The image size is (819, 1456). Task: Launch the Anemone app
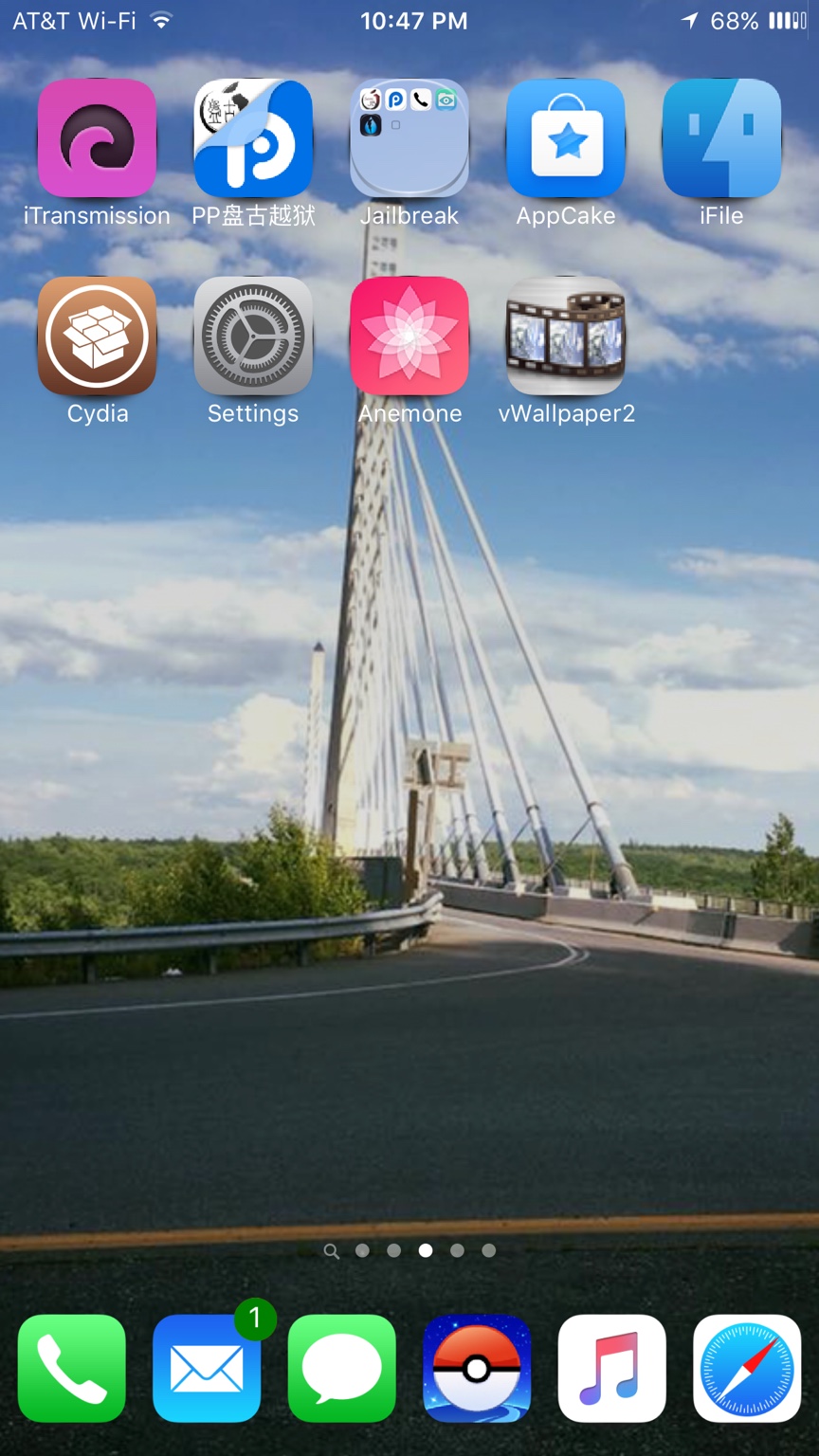[x=409, y=336]
